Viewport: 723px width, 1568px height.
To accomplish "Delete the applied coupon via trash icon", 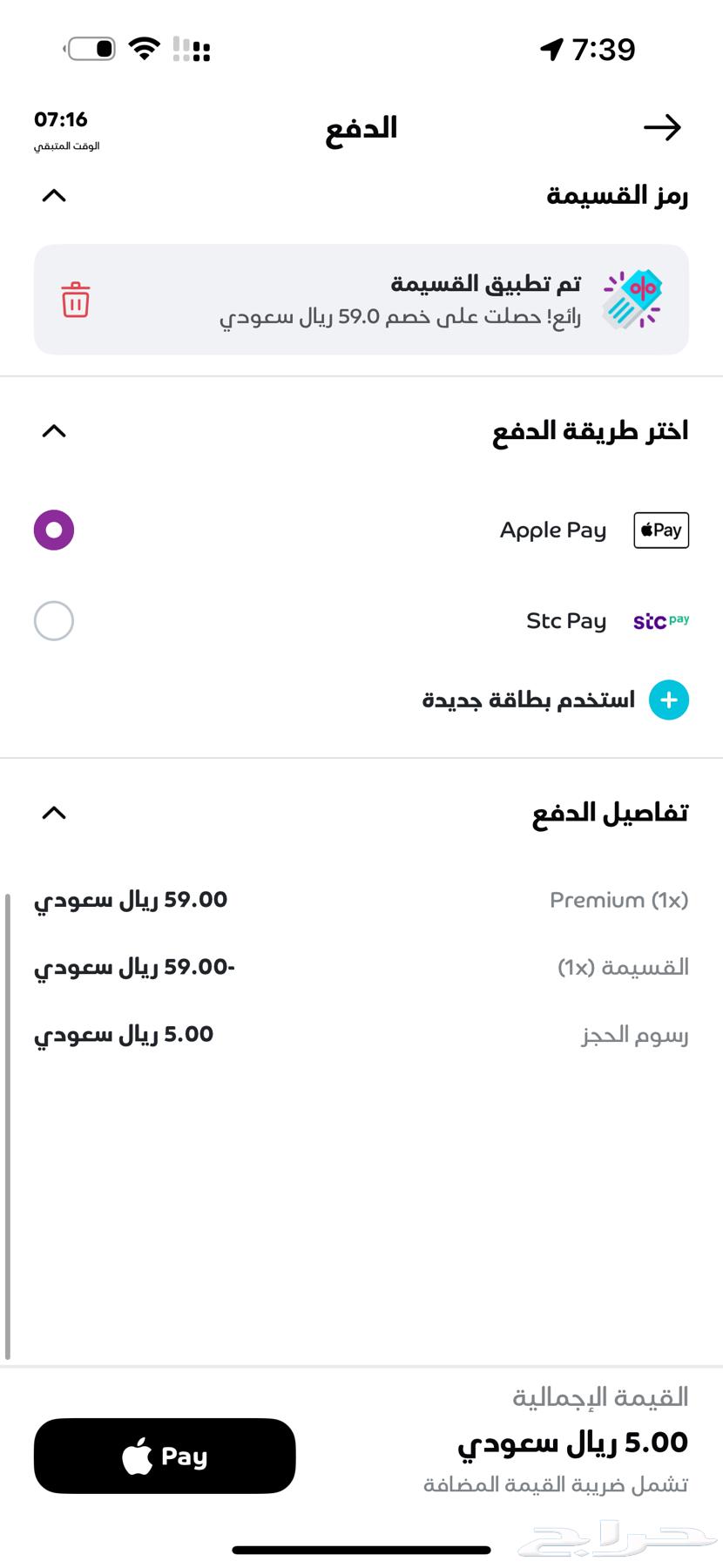I will click(x=76, y=301).
